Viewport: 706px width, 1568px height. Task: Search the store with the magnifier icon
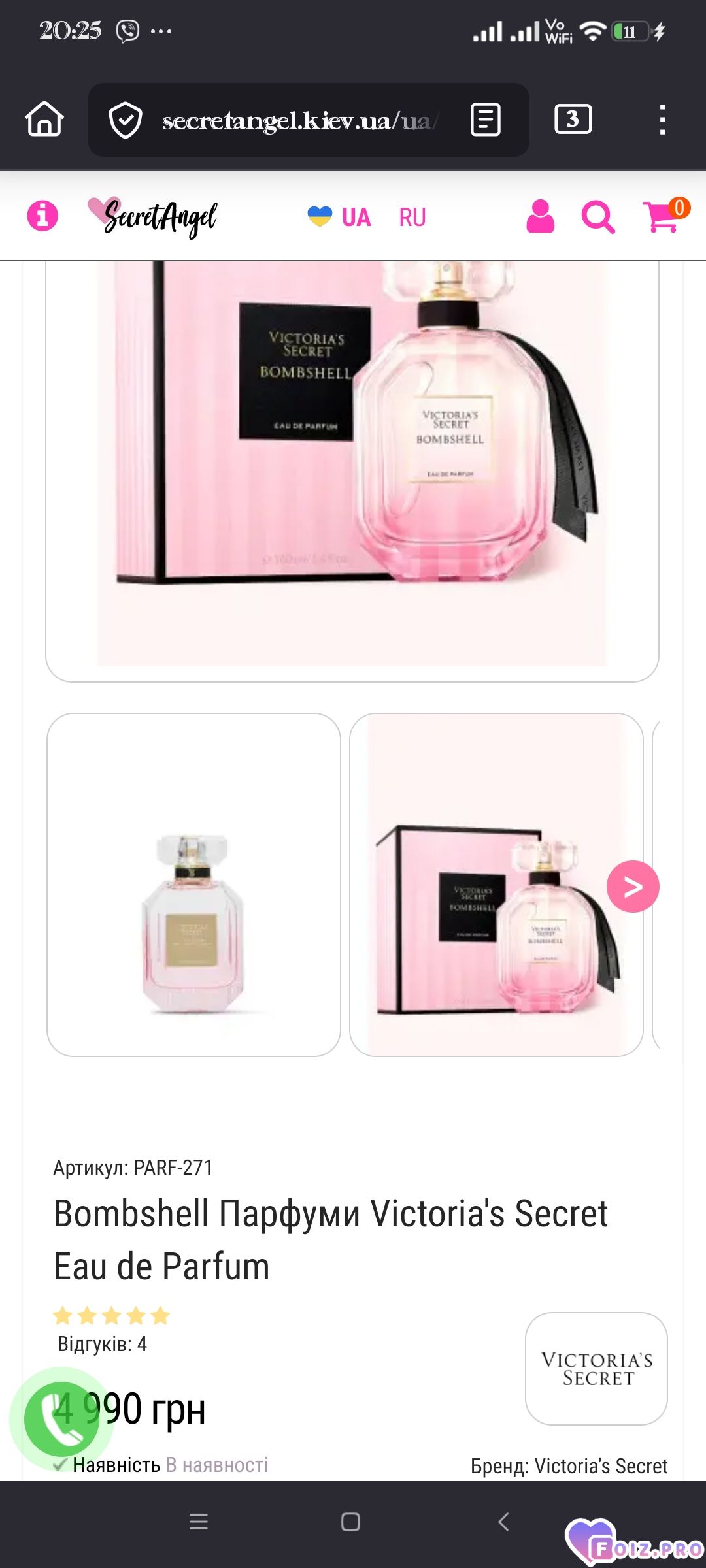pyautogui.click(x=597, y=217)
